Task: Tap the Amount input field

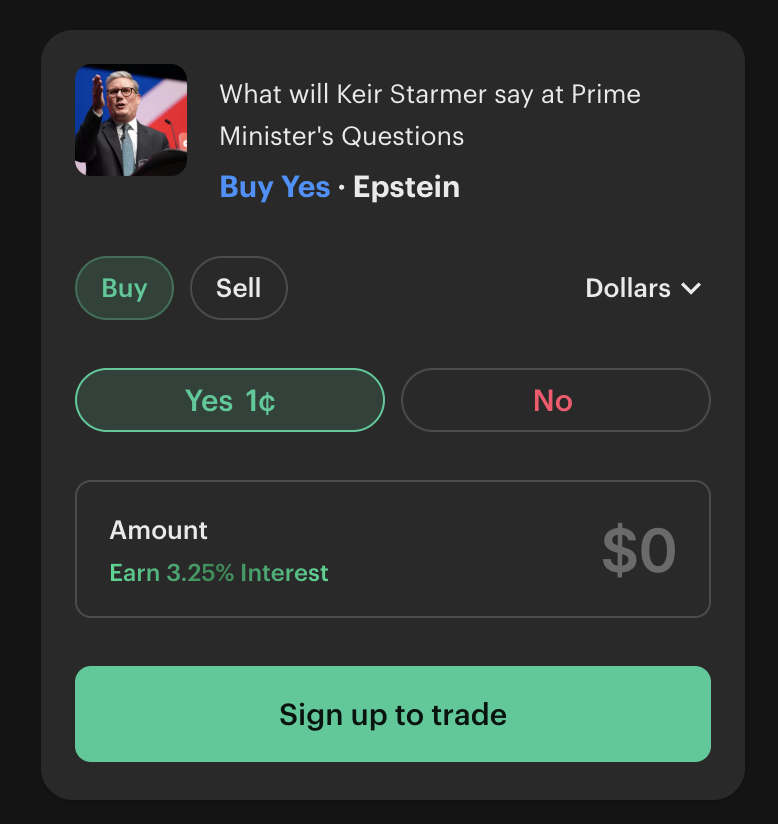Action: tap(393, 549)
